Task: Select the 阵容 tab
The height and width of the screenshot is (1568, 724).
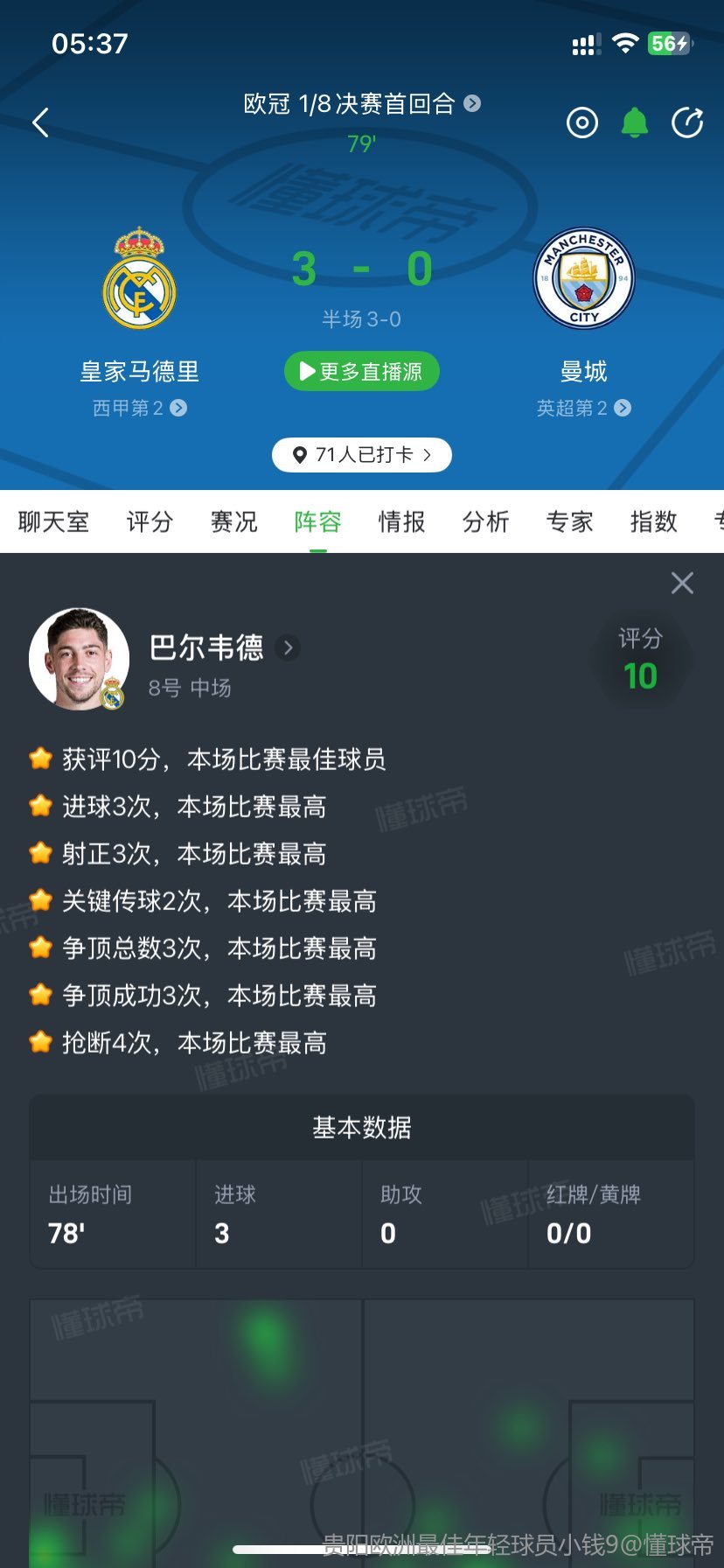Action: [x=317, y=522]
